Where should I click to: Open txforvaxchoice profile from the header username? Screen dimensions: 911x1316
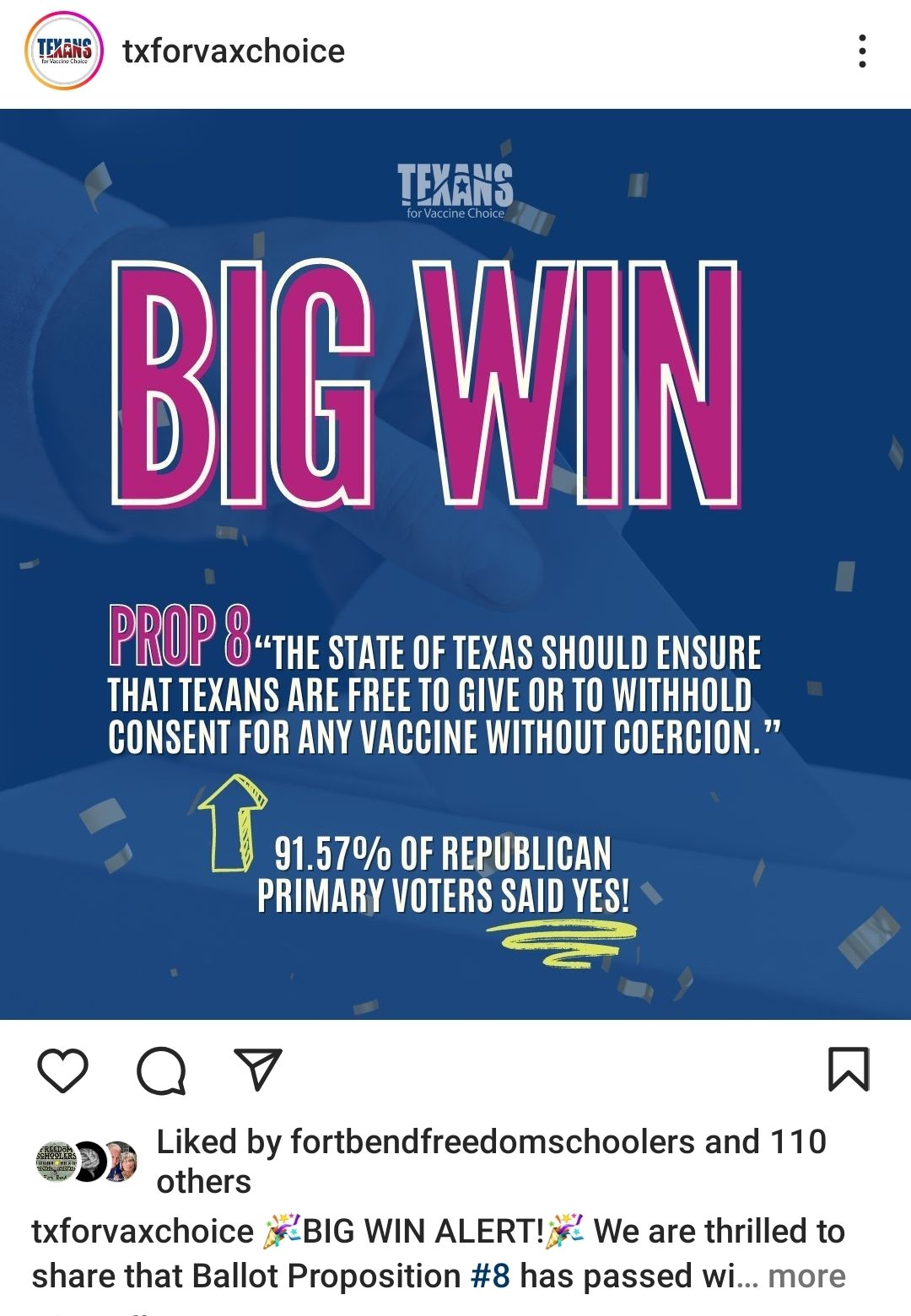click(x=234, y=51)
